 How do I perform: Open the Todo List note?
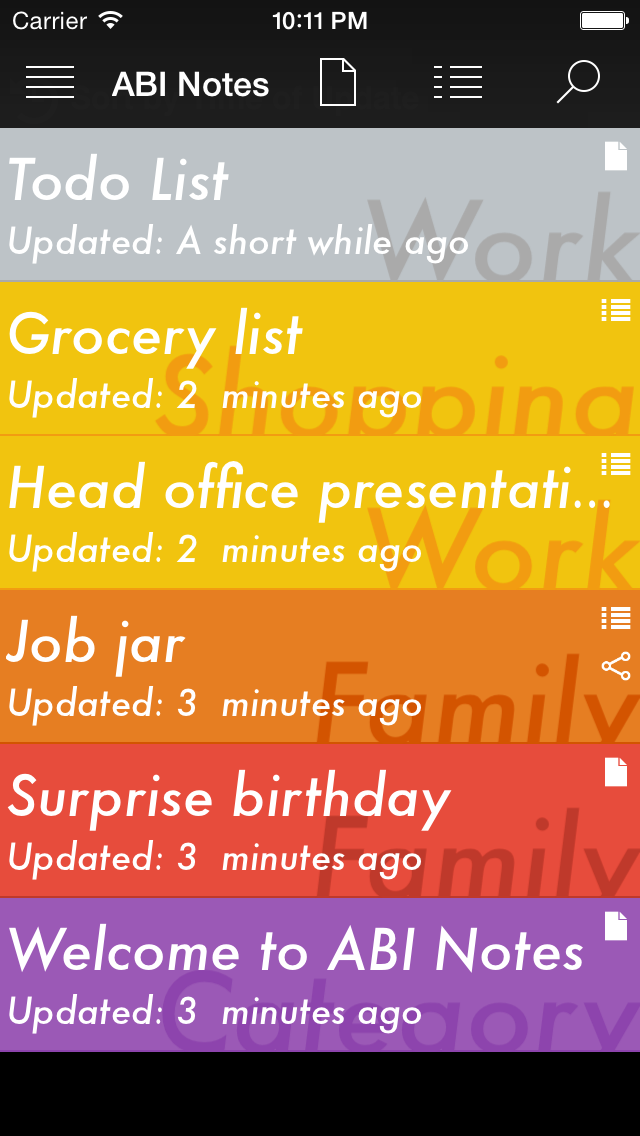tap(300, 205)
